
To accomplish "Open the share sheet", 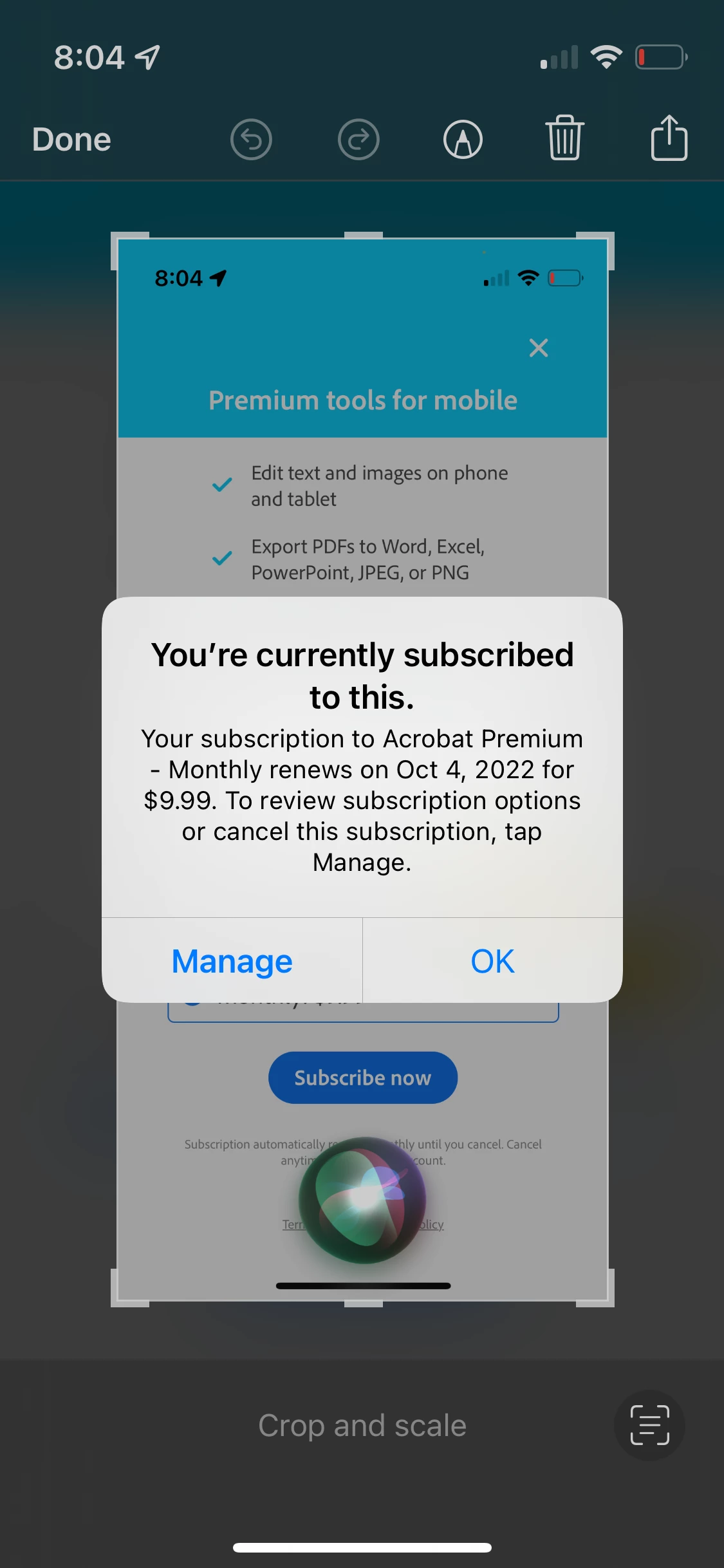I will (x=669, y=138).
